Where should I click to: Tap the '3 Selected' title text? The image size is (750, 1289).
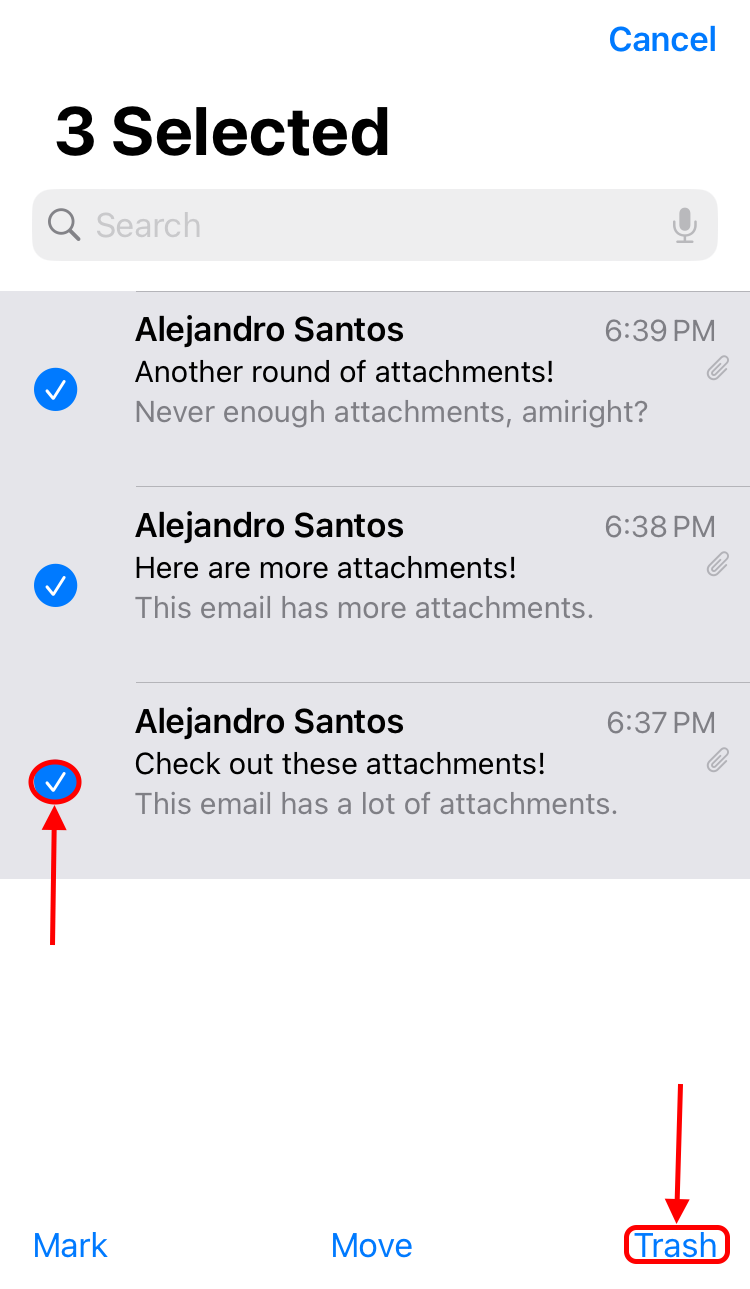220,130
